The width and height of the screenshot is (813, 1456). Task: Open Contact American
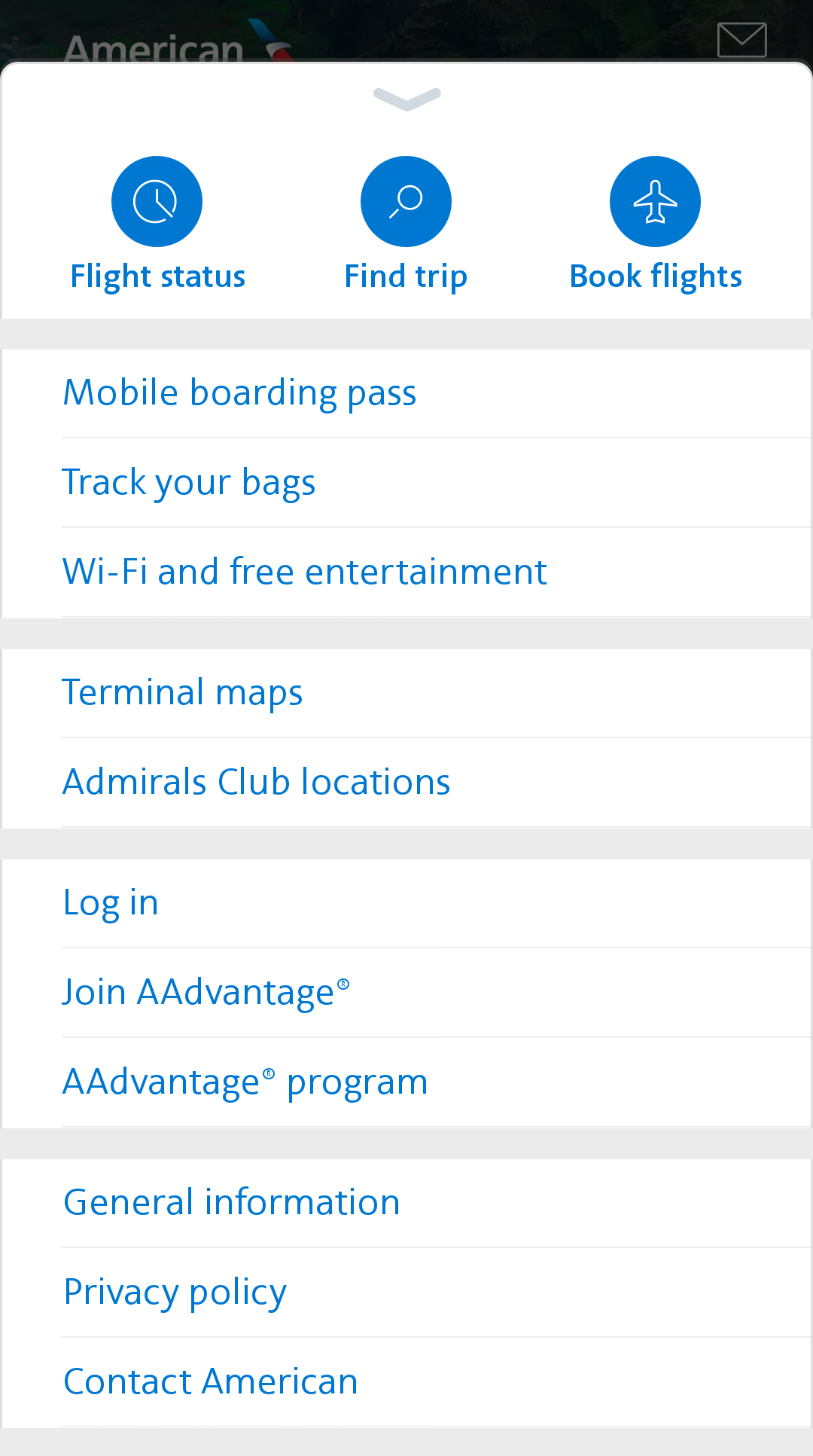[210, 1381]
